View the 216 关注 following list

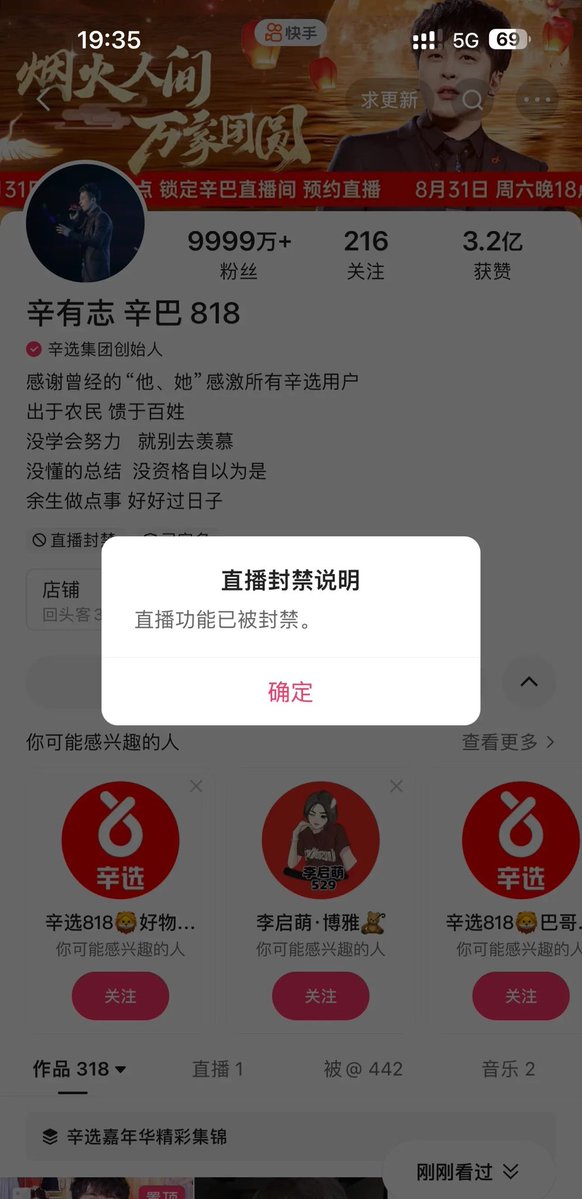pyautogui.click(x=366, y=255)
